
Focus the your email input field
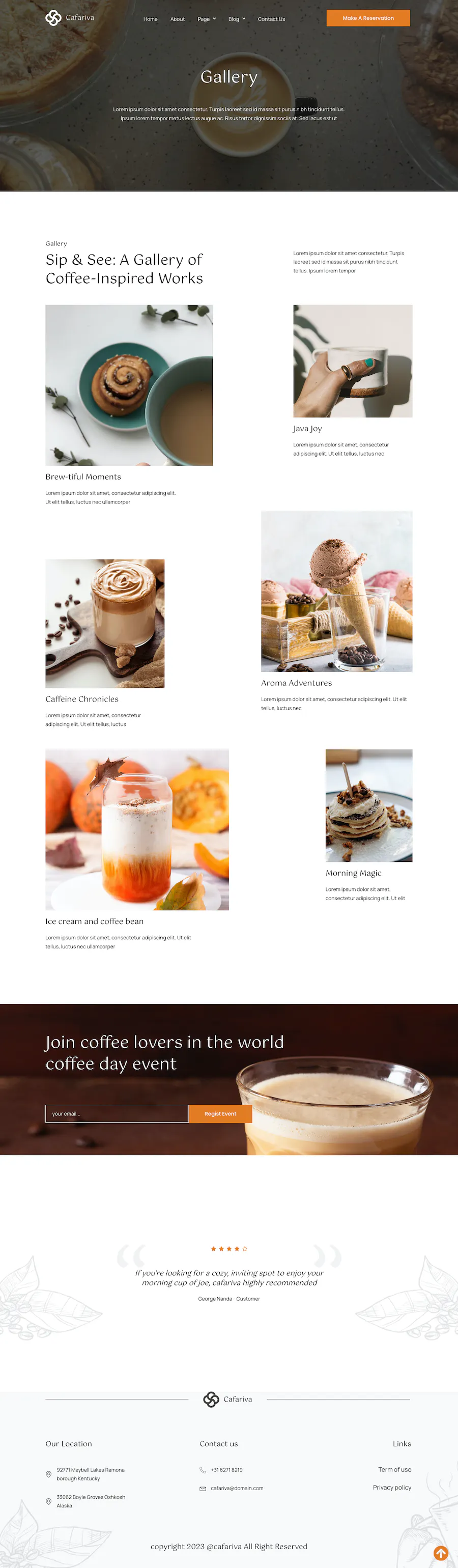[117, 1113]
